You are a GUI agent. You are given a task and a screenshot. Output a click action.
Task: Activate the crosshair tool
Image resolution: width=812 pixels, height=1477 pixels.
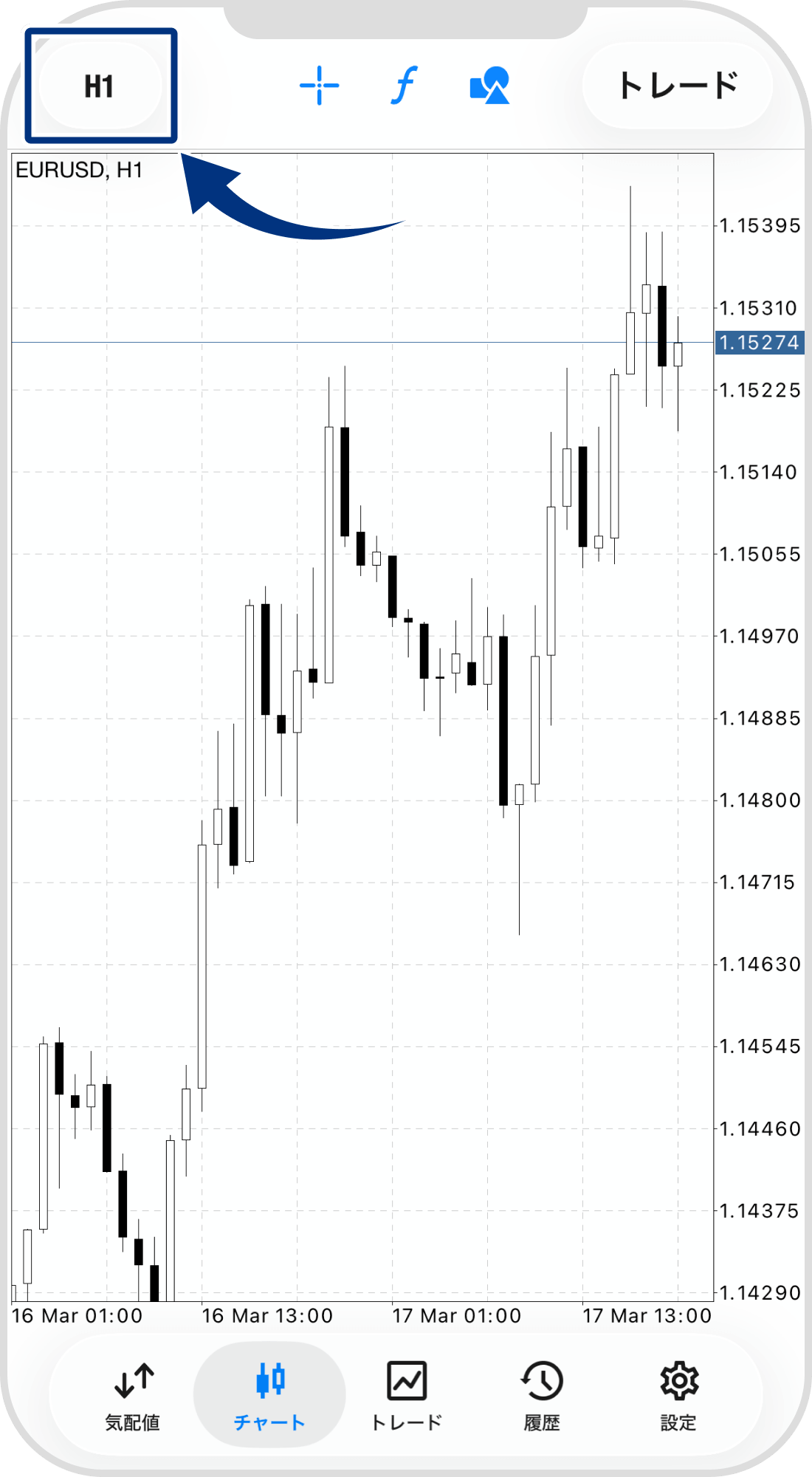click(319, 86)
